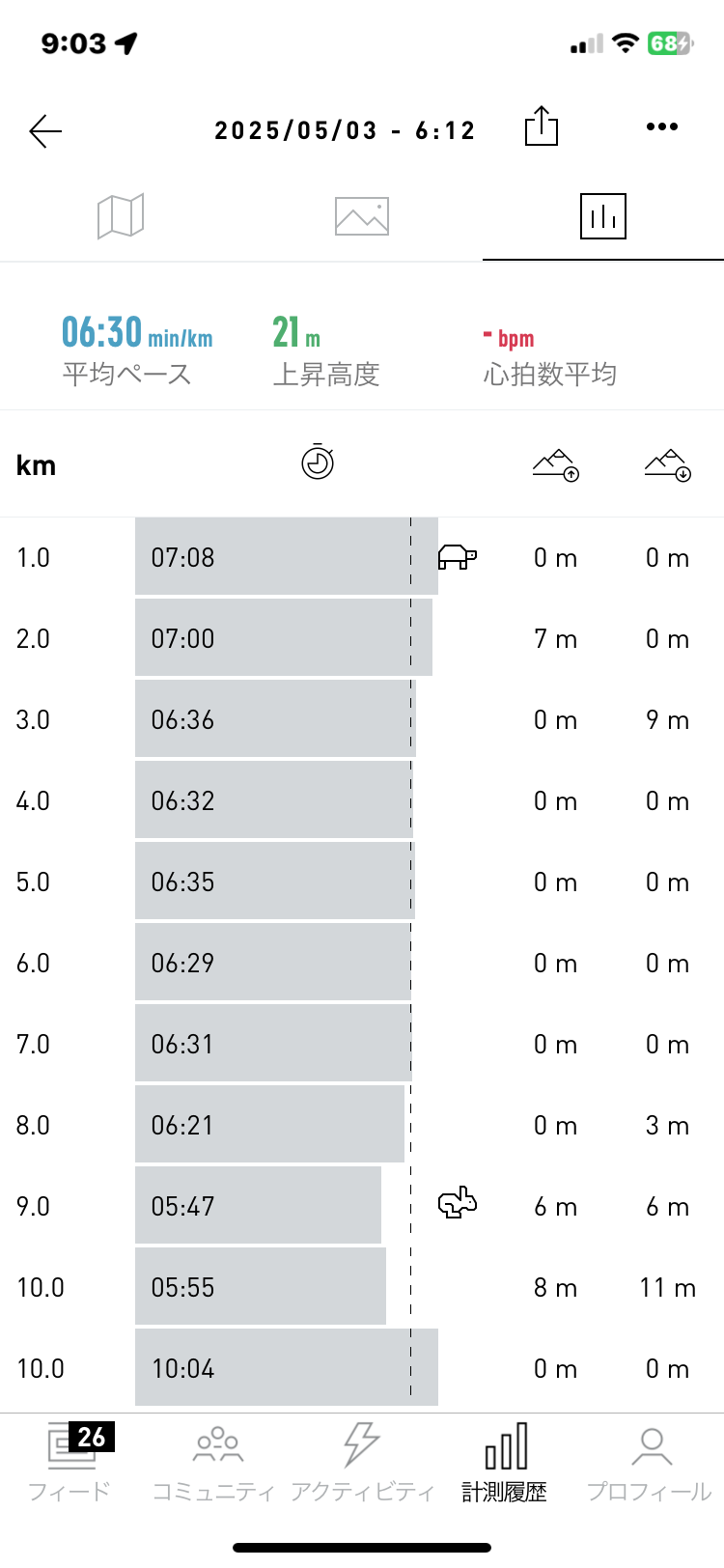Share this 2025/05/03 activity

(542, 126)
